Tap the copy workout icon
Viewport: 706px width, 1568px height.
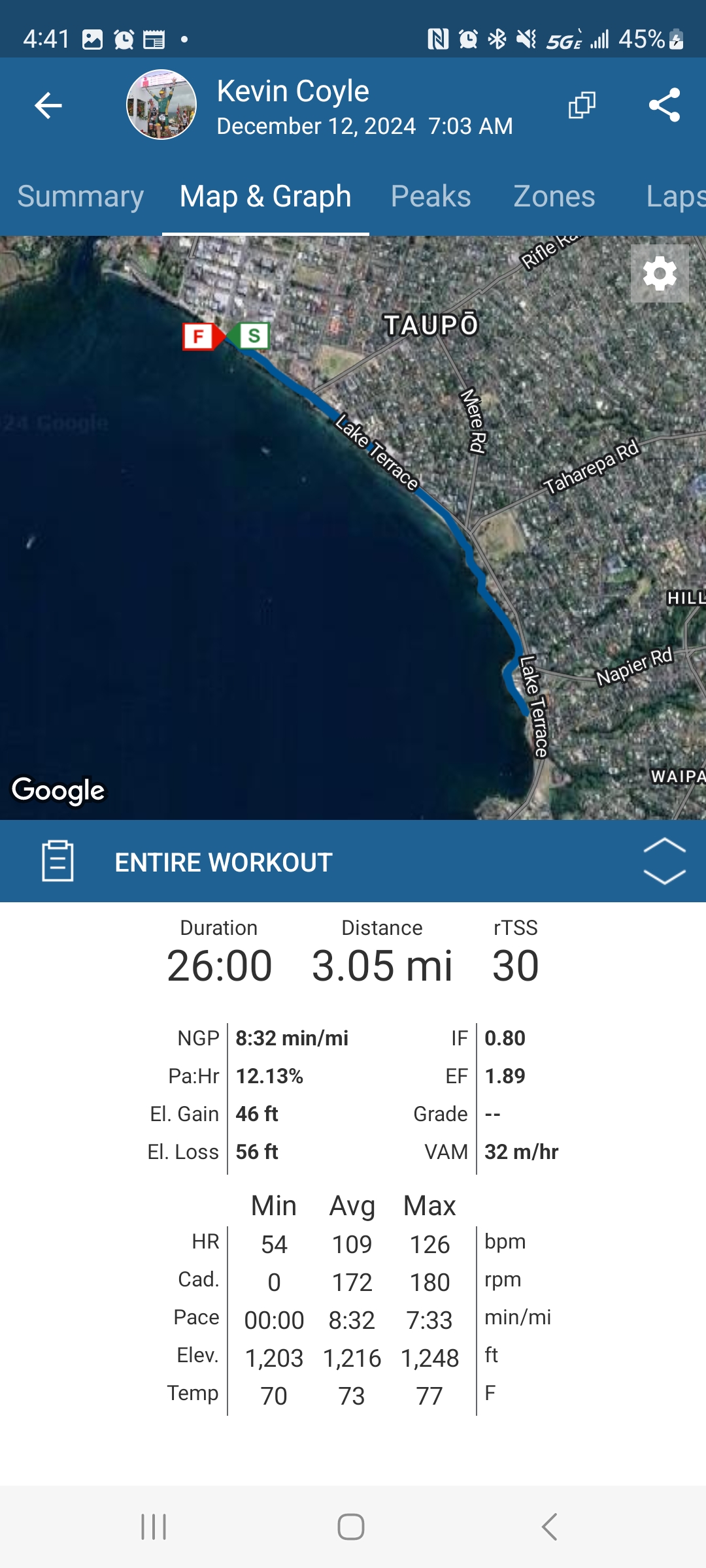[582, 105]
